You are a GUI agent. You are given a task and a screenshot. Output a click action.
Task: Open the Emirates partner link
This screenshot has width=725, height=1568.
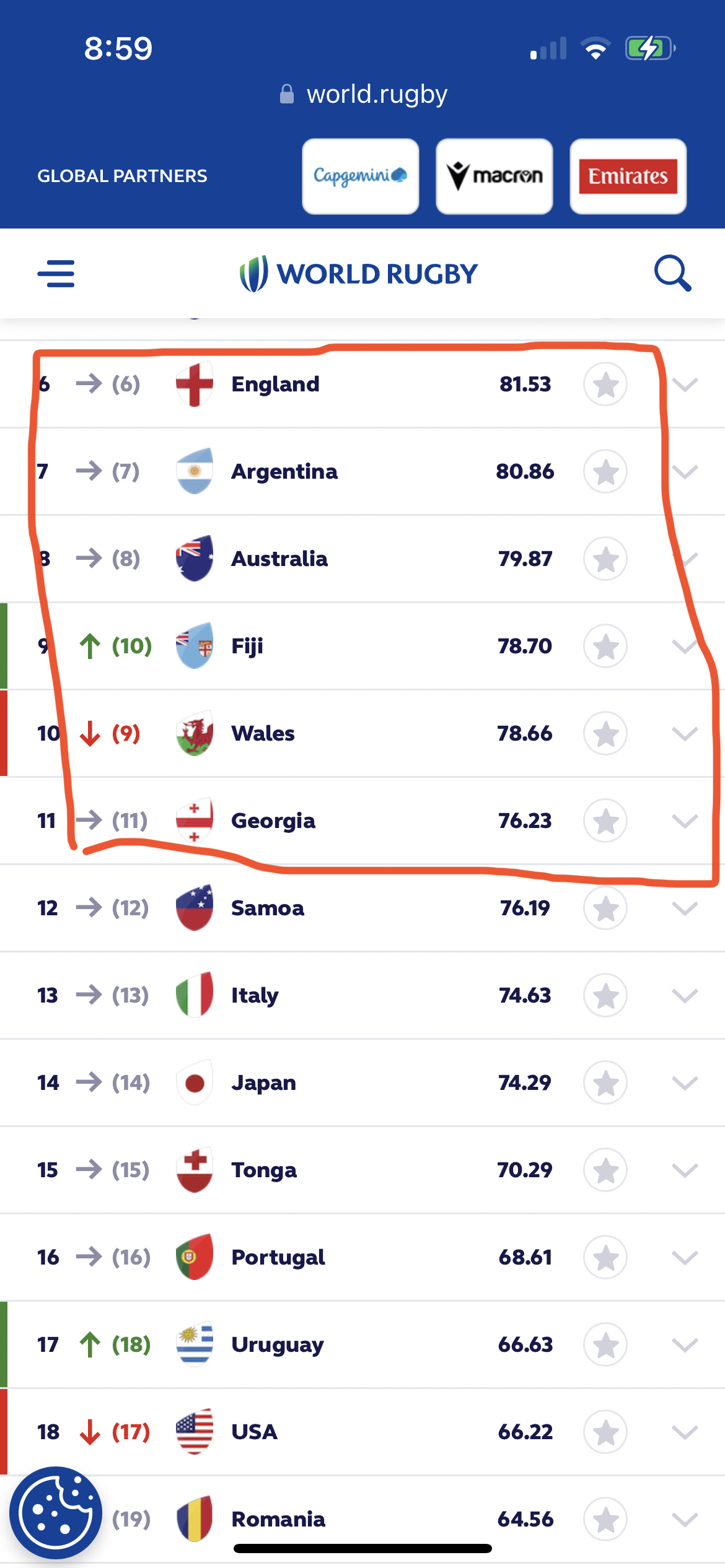point(628,176)
